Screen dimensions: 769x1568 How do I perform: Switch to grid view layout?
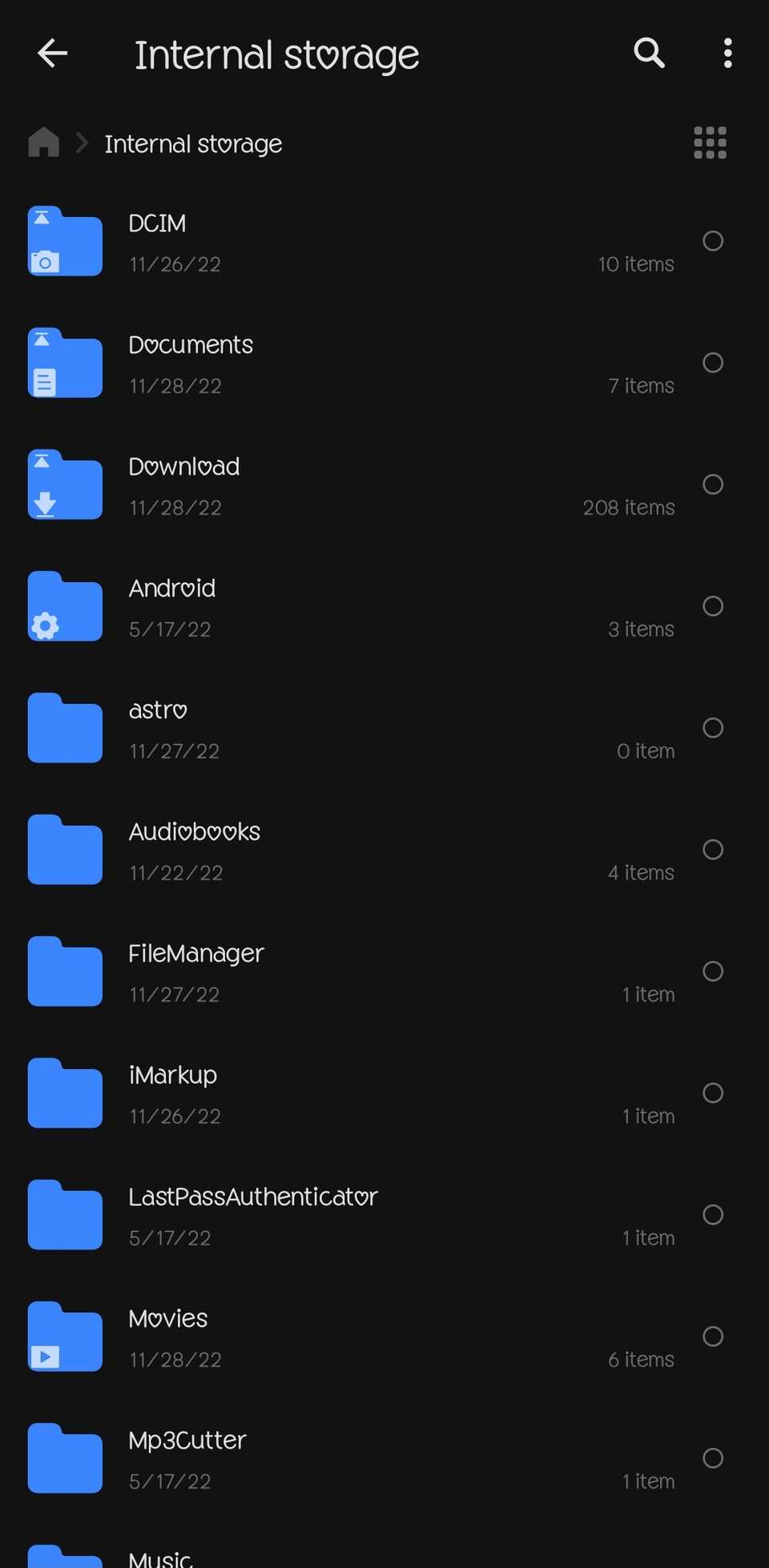pyautogui.click(x=710, y=142)
